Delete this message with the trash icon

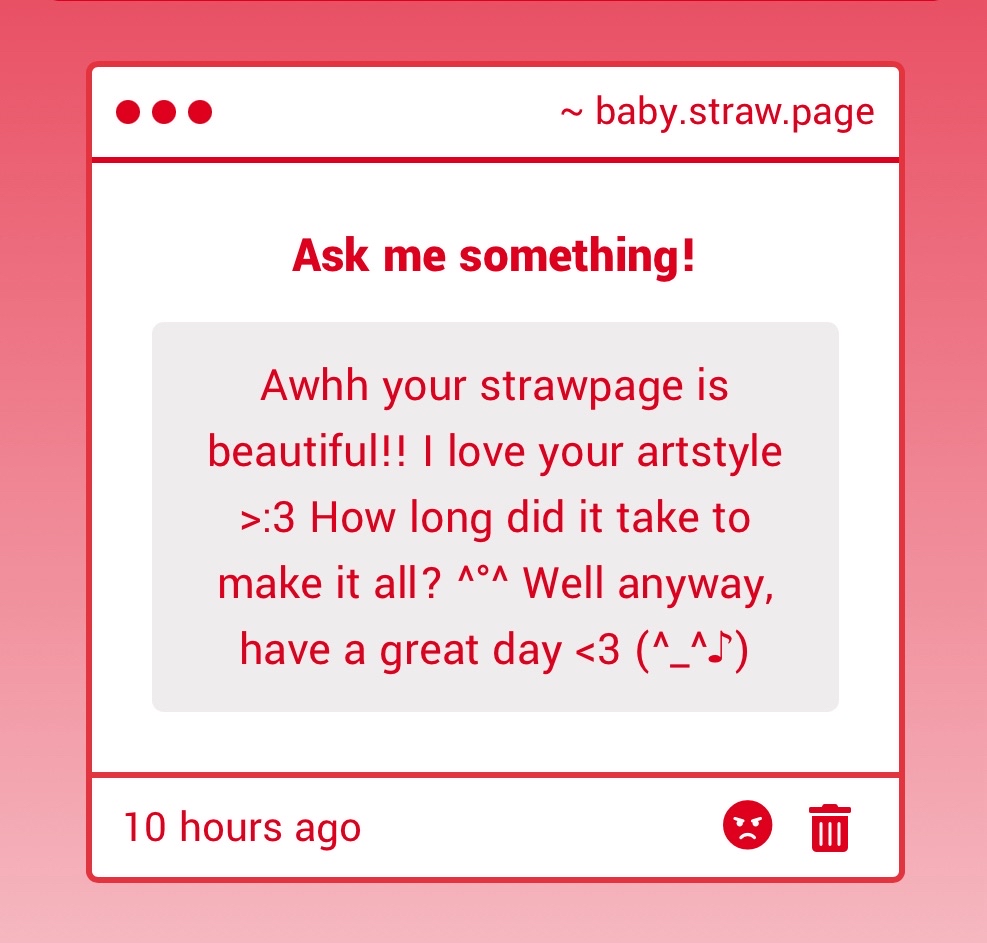[x=829, y=828]
